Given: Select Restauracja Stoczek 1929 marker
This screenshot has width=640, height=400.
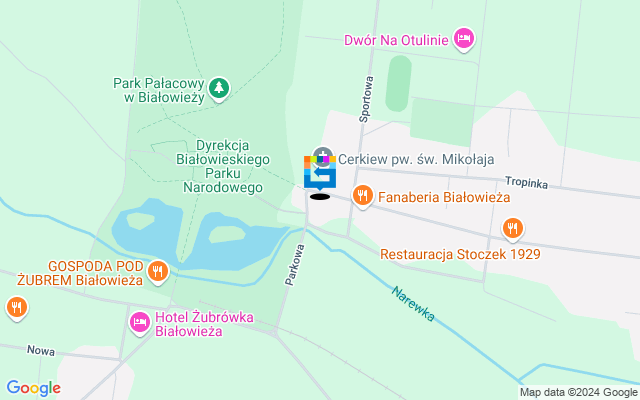Looking at the screenshot, I should (513, 228).
